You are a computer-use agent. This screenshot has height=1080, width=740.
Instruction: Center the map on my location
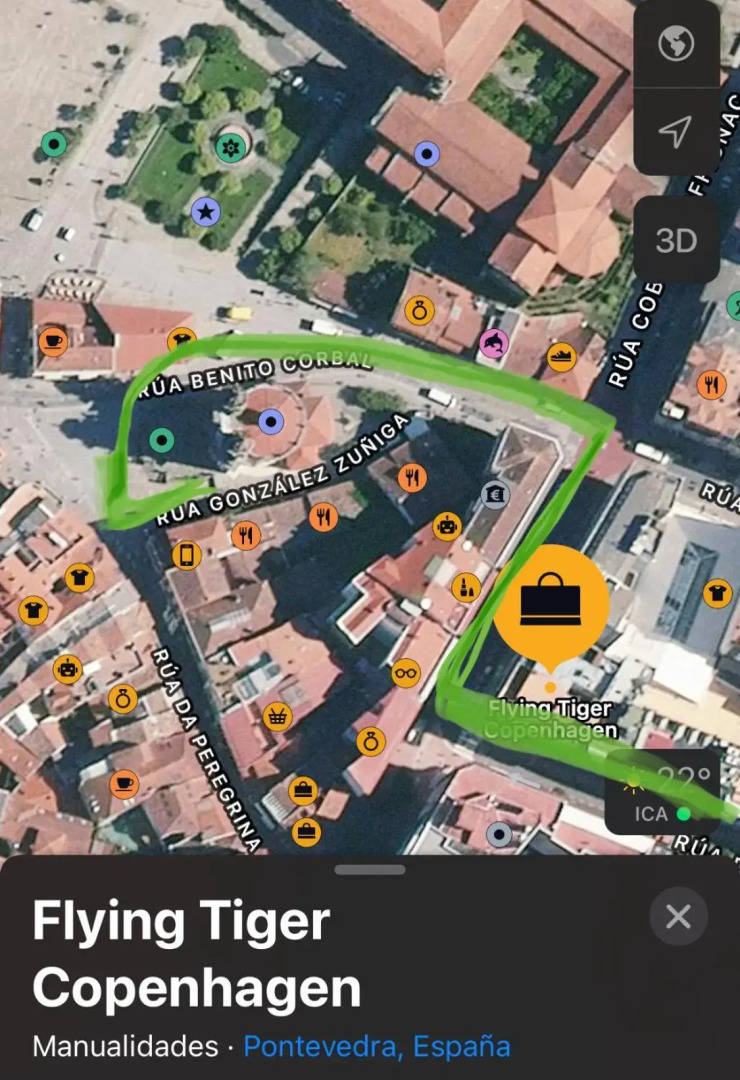point(677,131)
